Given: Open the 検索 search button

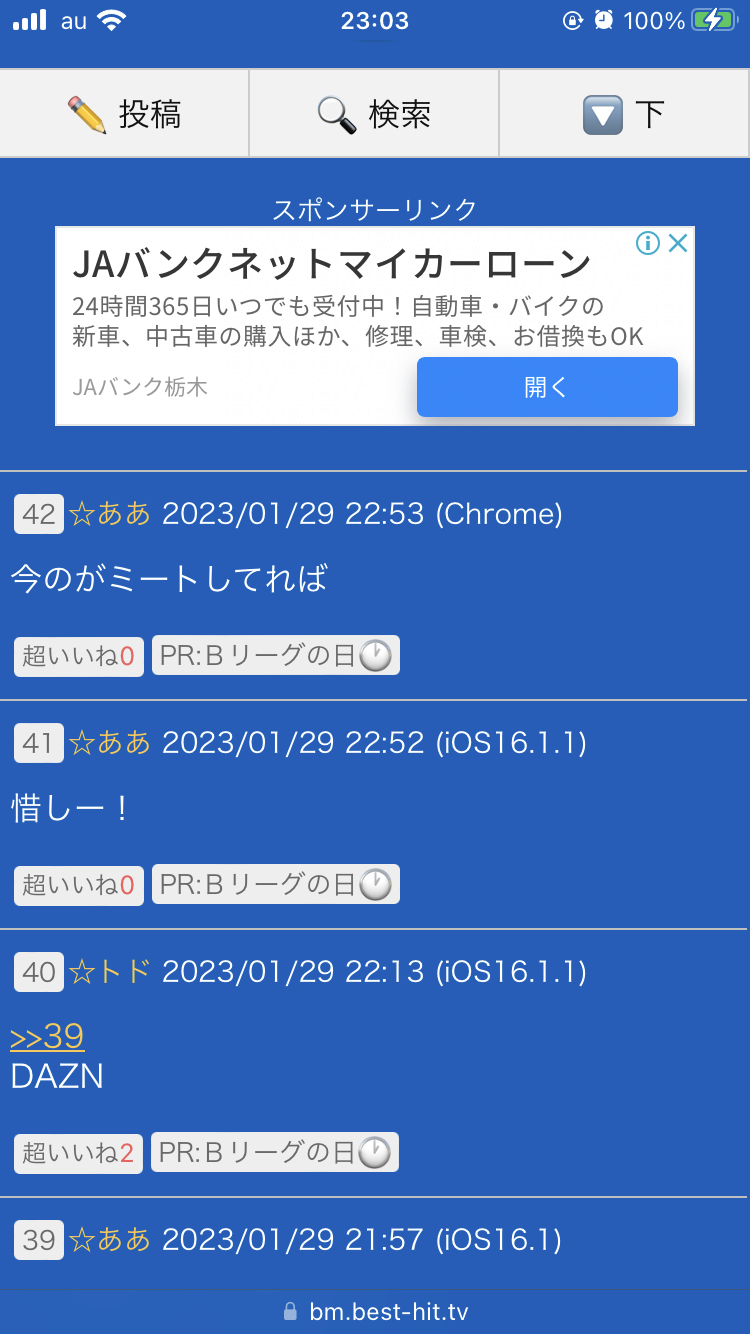Looking at the screenshot, I should (x=374, y=114).
